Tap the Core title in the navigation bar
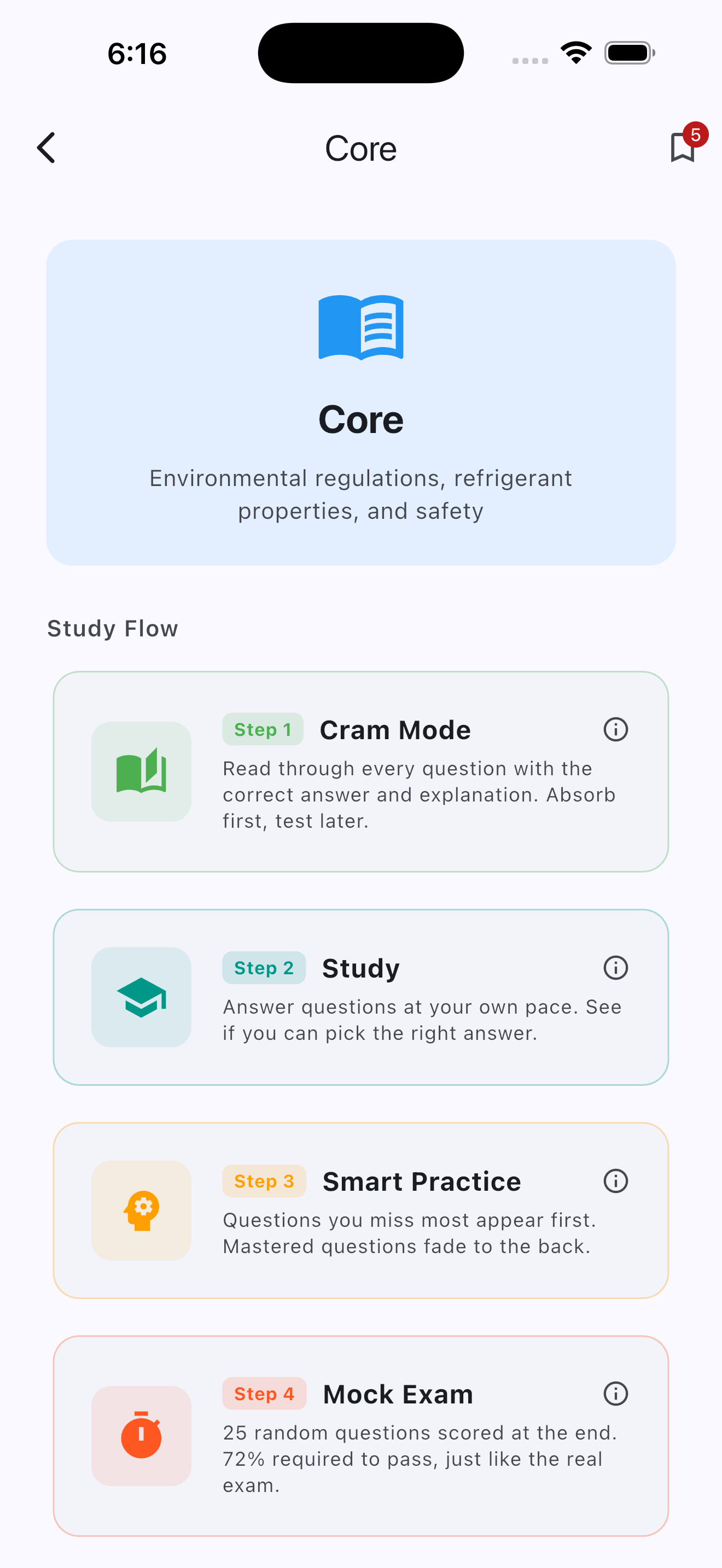Viewport: 722px width, 1568px height. tap(360, 148)
